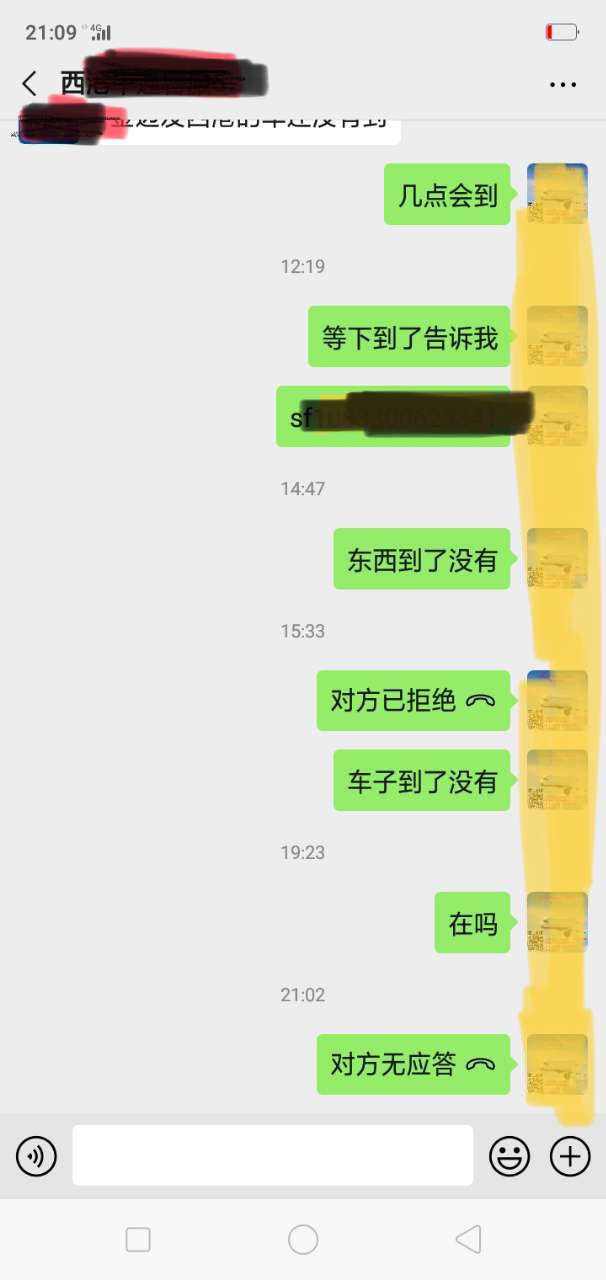Open the recent apps view

138,1240
